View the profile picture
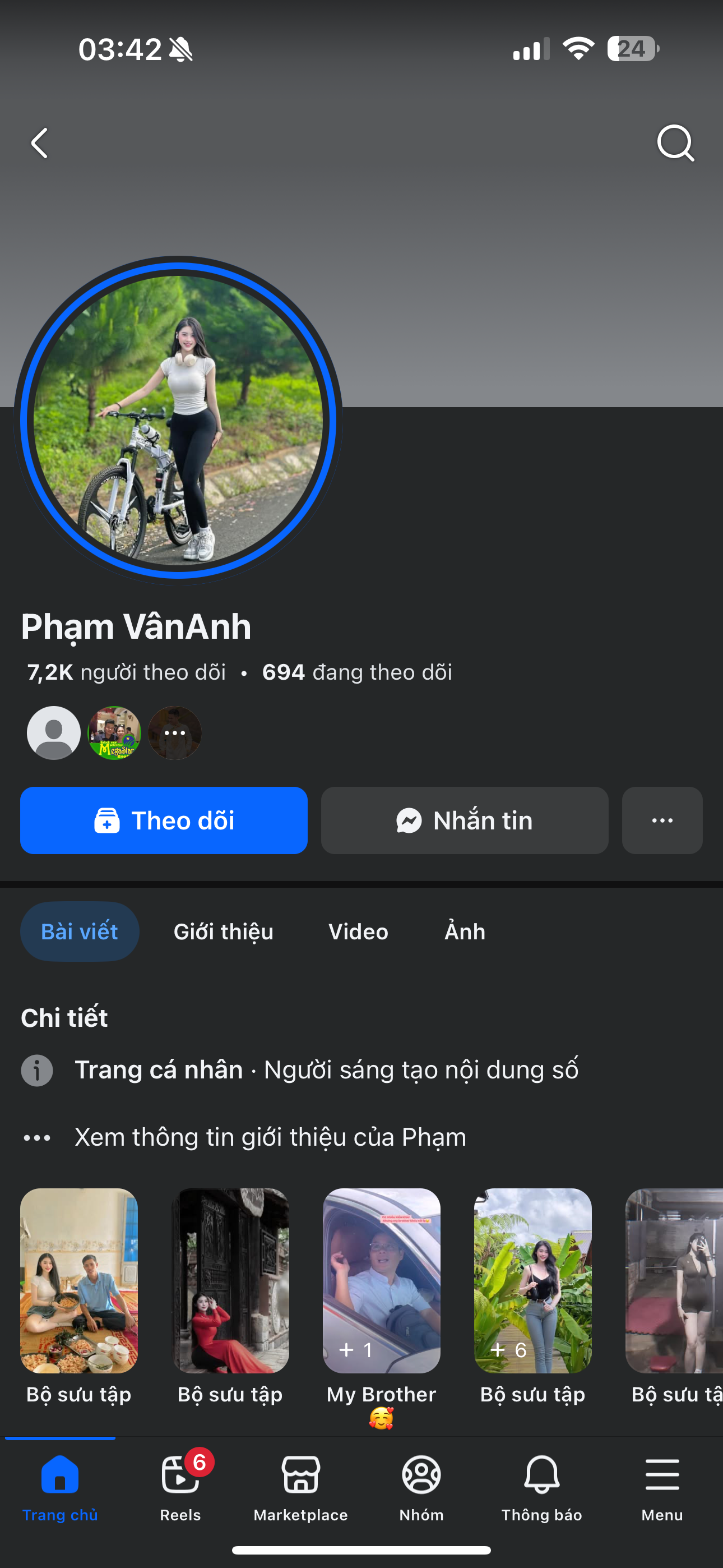This screenshot has width=723, height=1568. click(178, 420)
